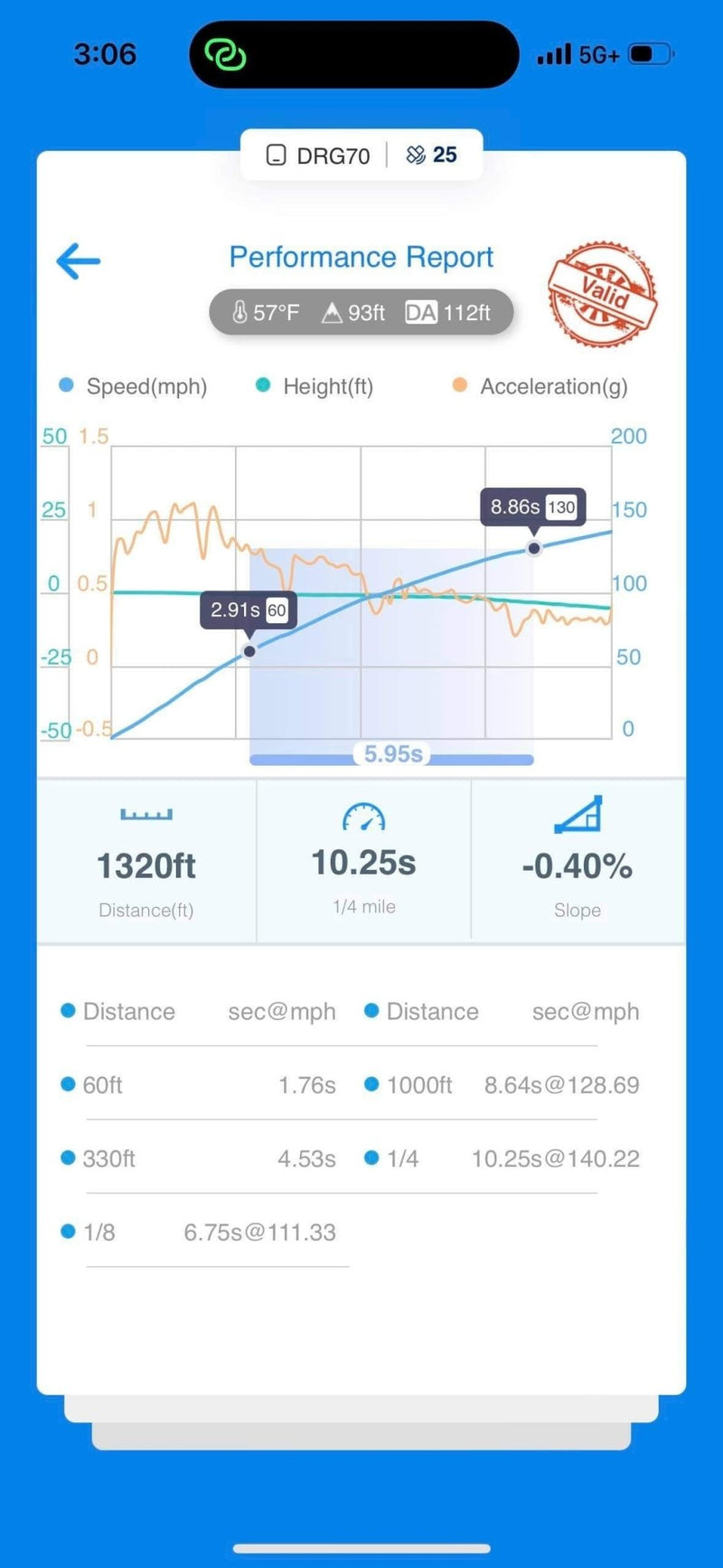Toggle the Acceleration(g) legend item
The image size is (723, 1568).
pyautogui.click(x=540, y=387)
